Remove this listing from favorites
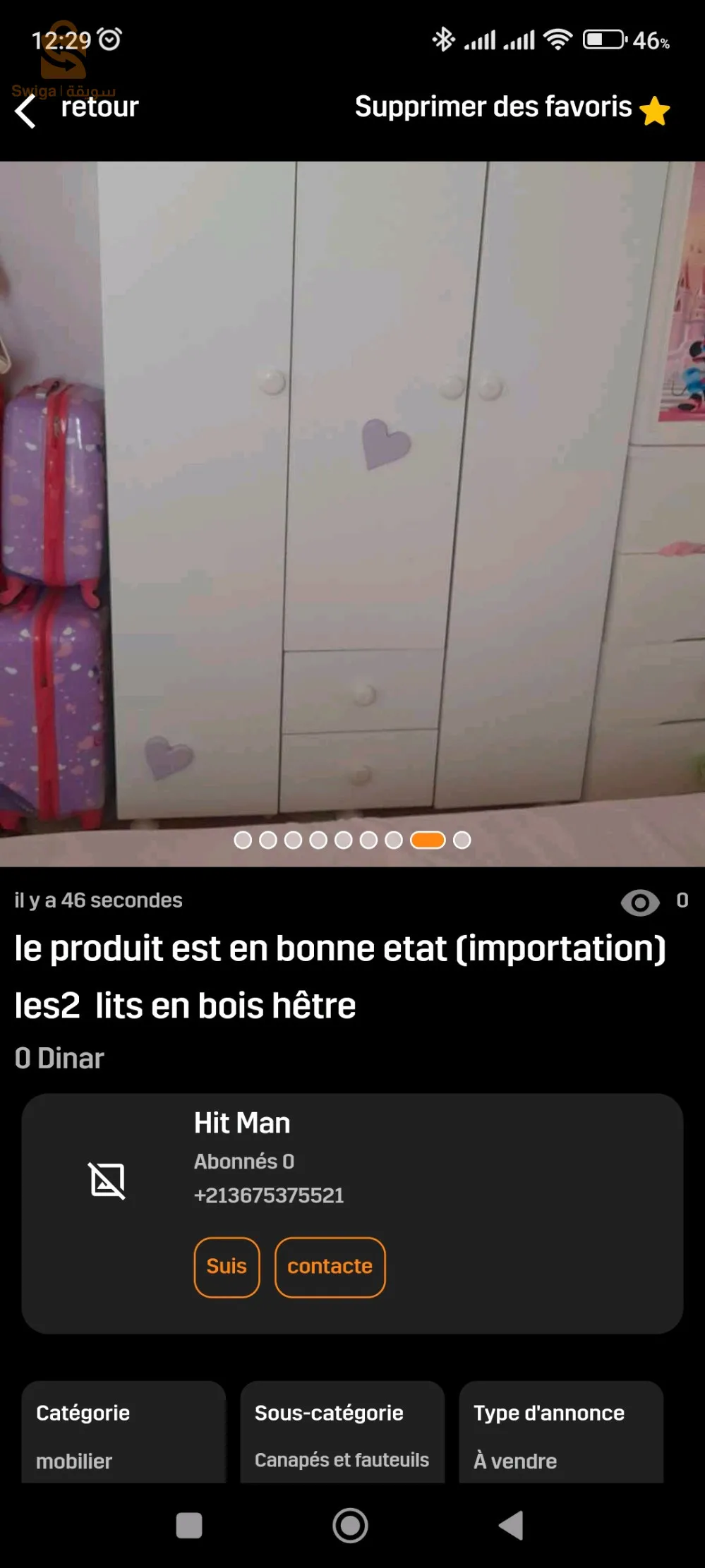This screenshot has height=1568, width=705. 512,108
